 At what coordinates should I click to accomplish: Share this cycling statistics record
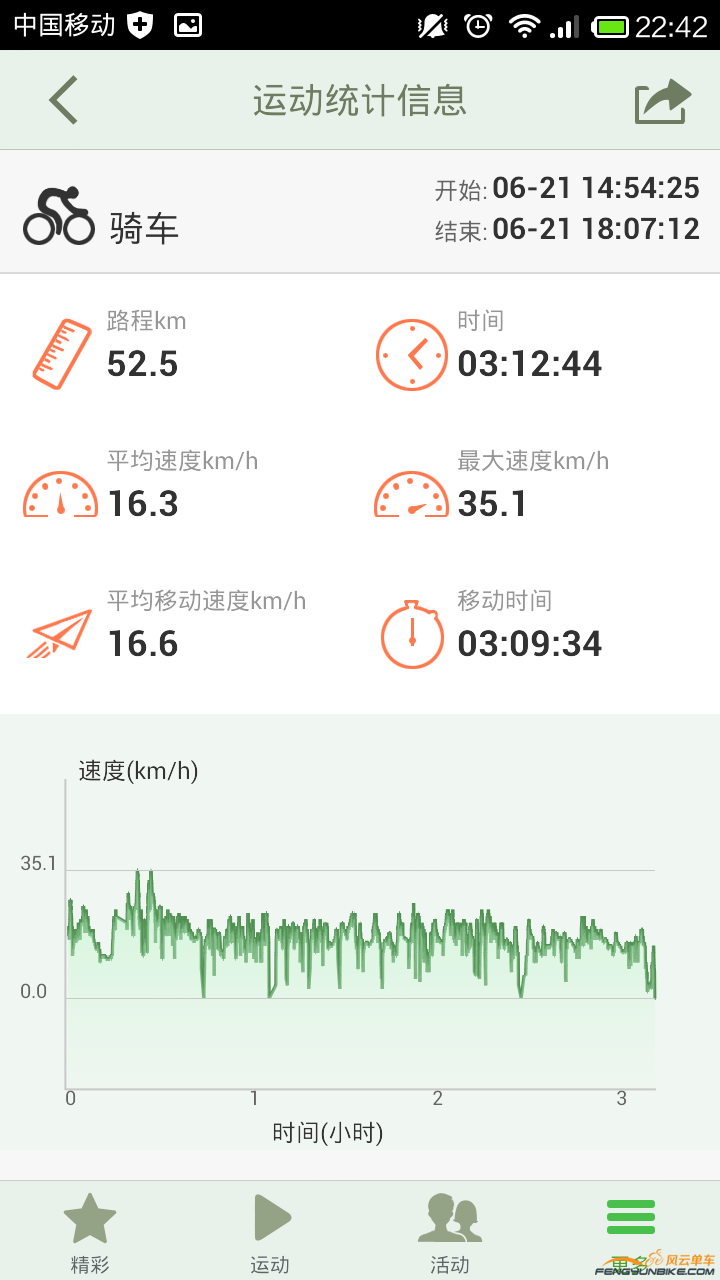point(663,101)
